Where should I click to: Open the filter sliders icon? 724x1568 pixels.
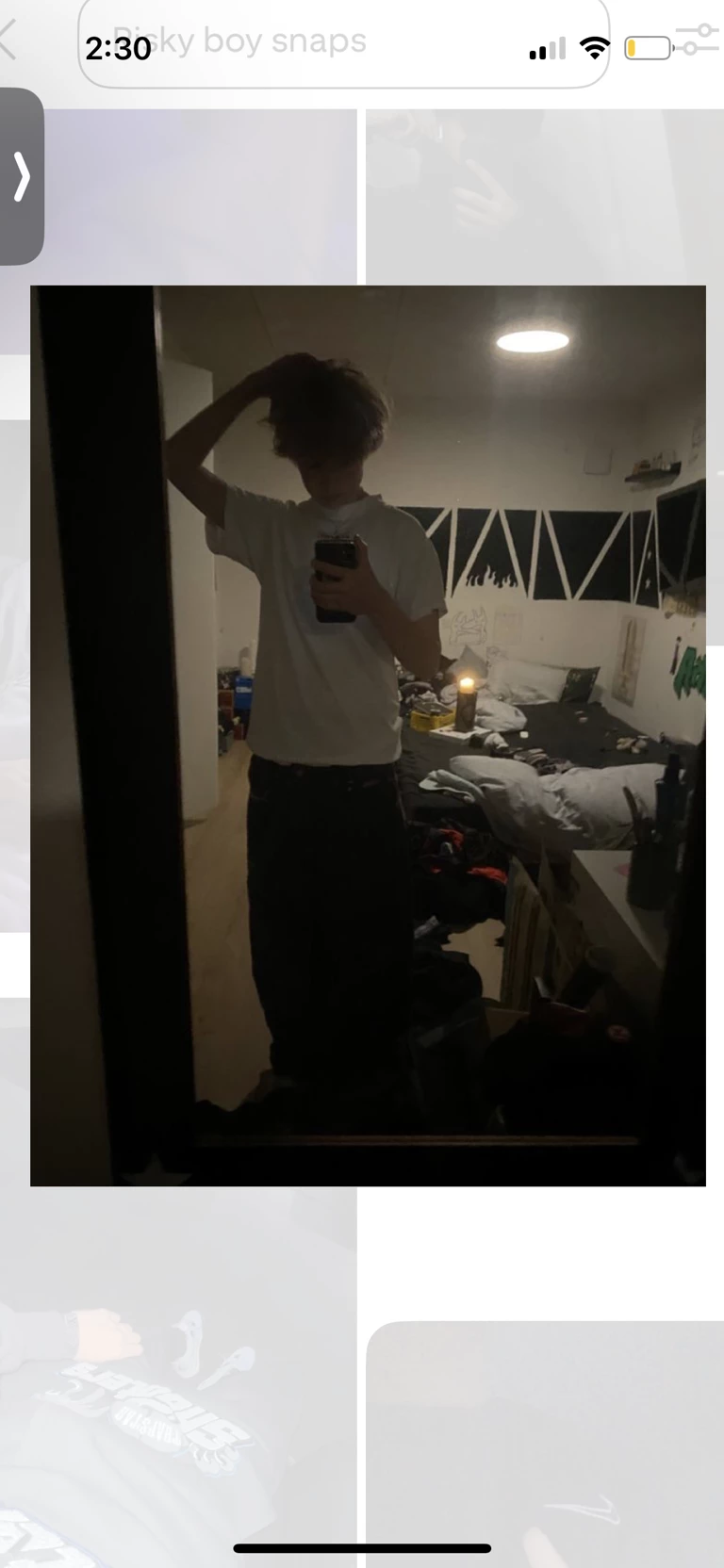click(x=698, y=41)
